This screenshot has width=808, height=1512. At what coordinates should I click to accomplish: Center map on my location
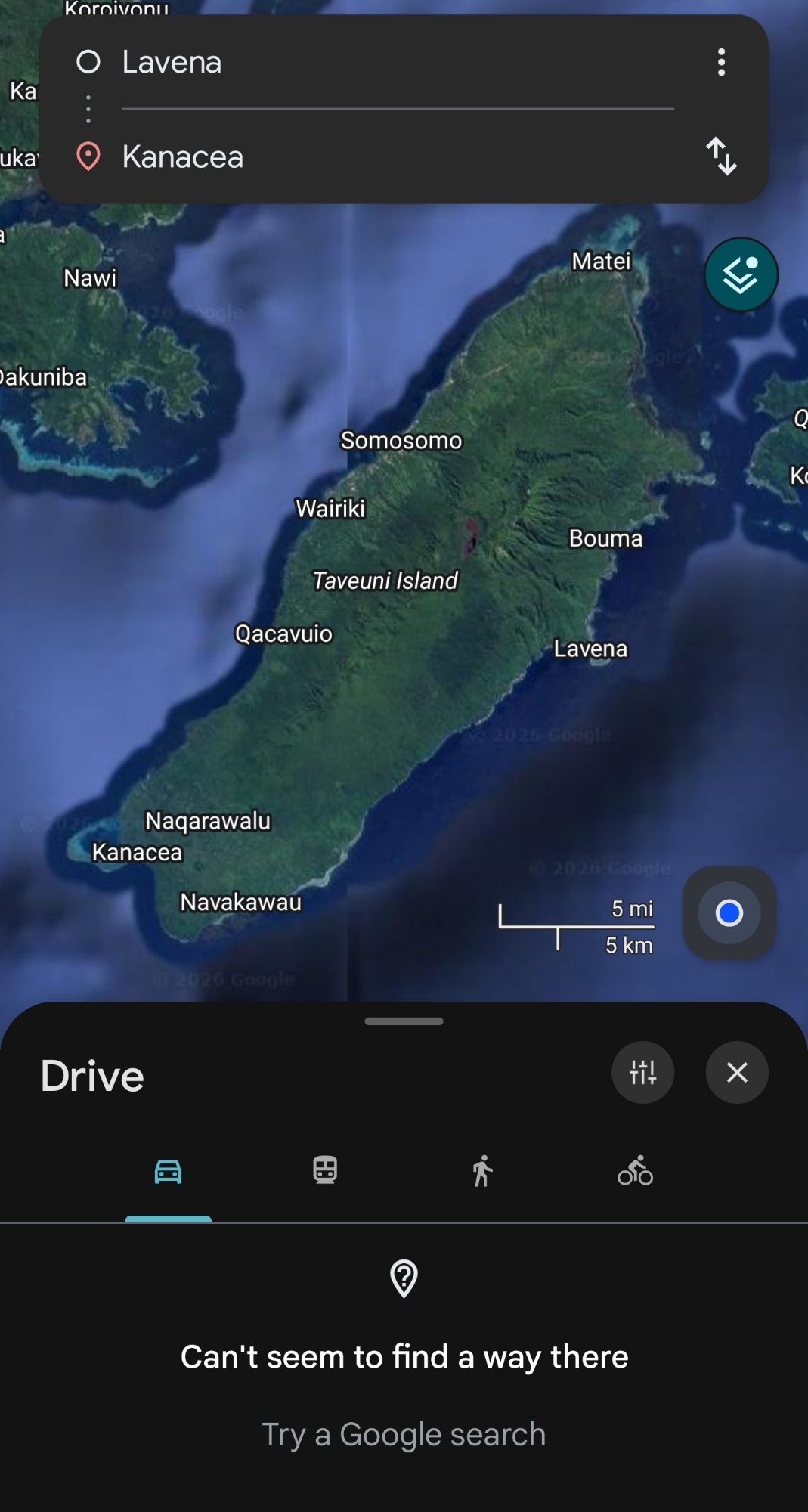[x=729, y=913]
